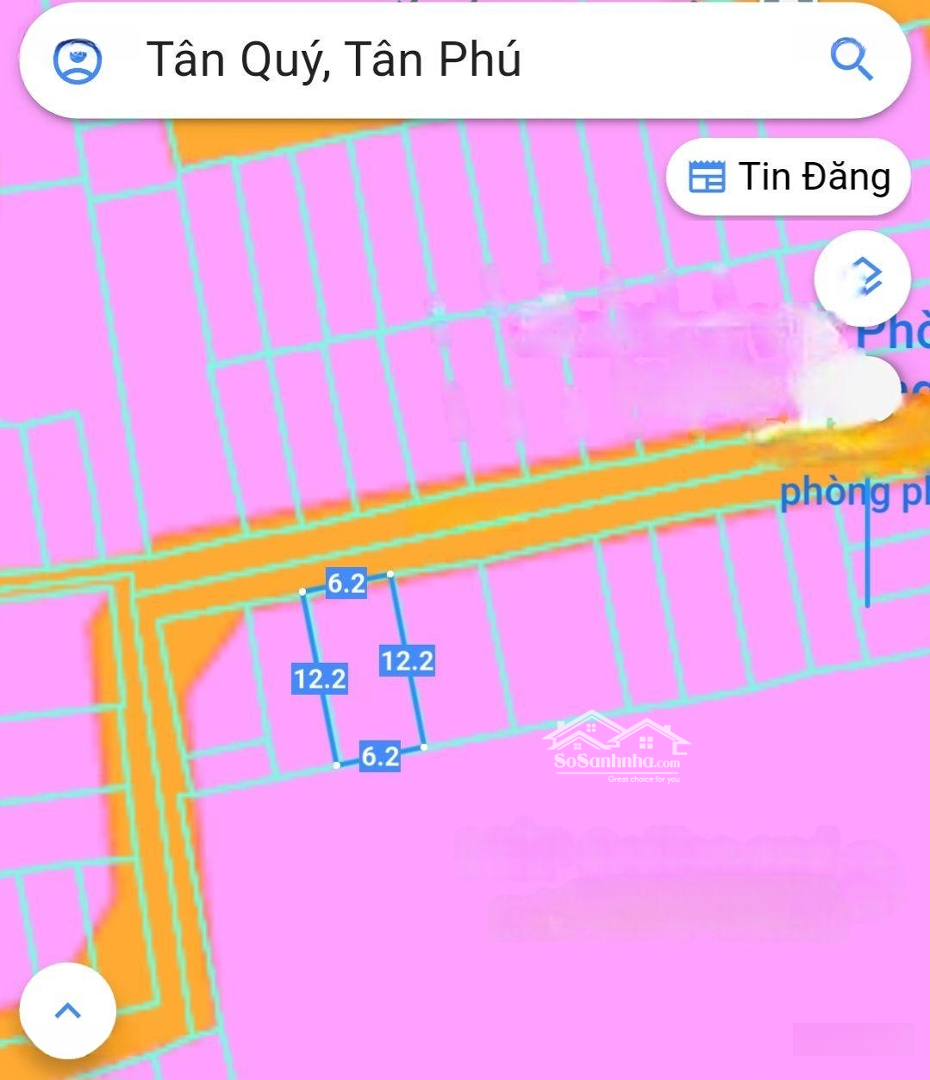
Task: Tap the profile avatar icon in search bar
Action: coord(77,60)
